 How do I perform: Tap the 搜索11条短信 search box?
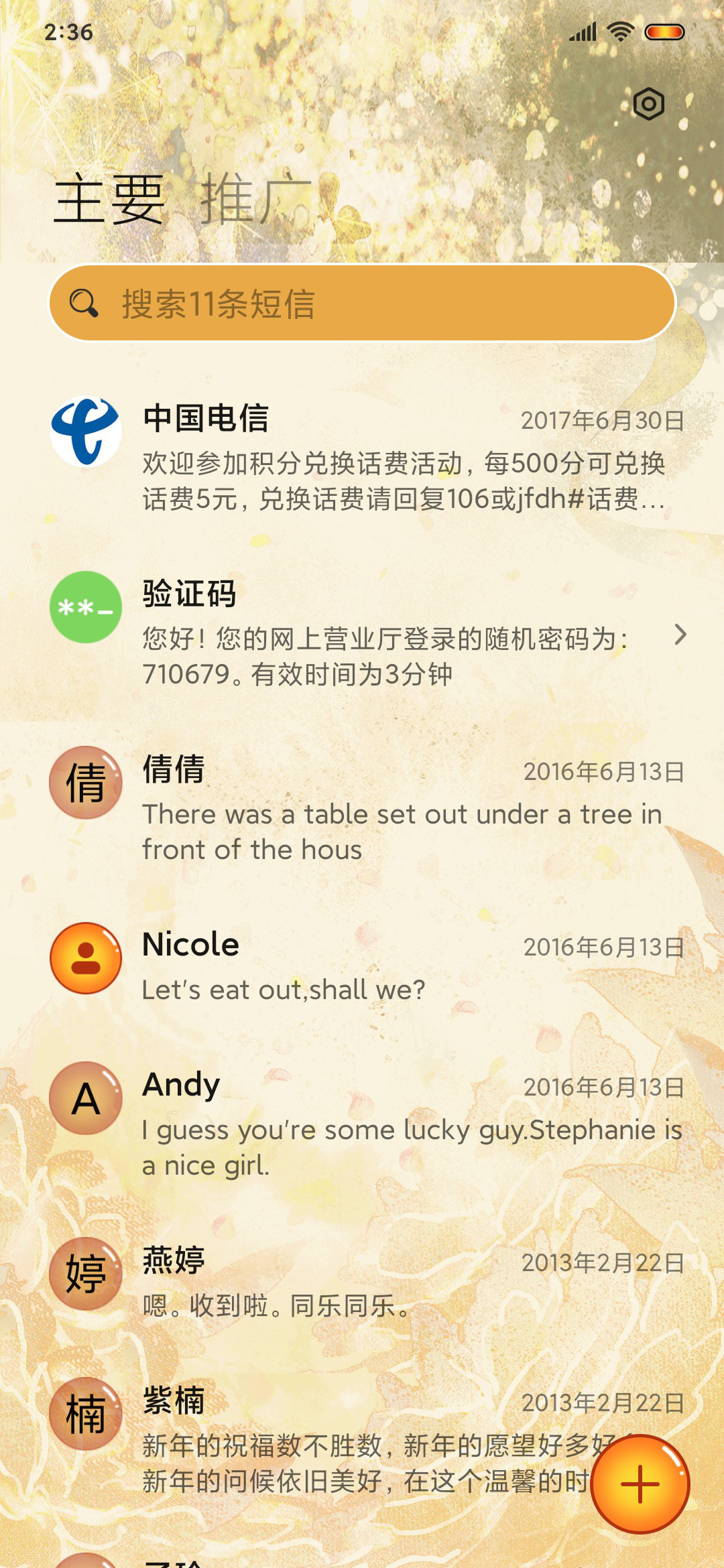pyautogui.click(x=362, y=303)
